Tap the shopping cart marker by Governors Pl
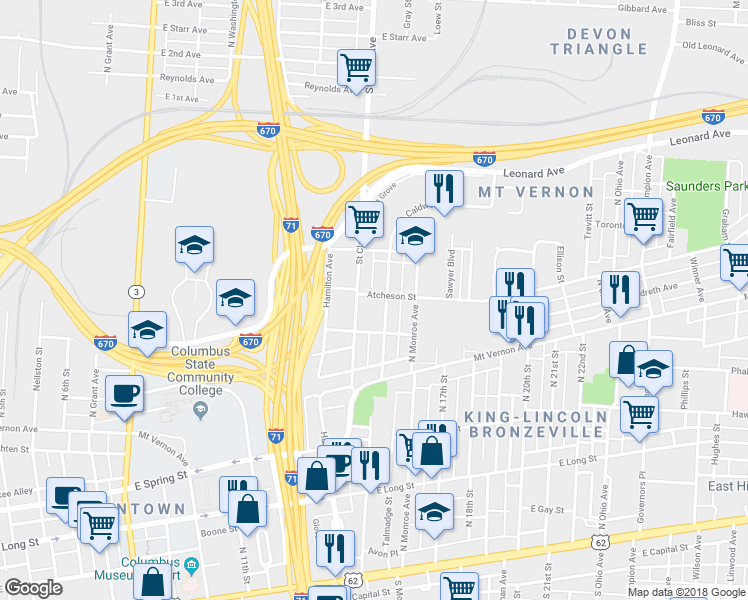 (x=639, y=412)
